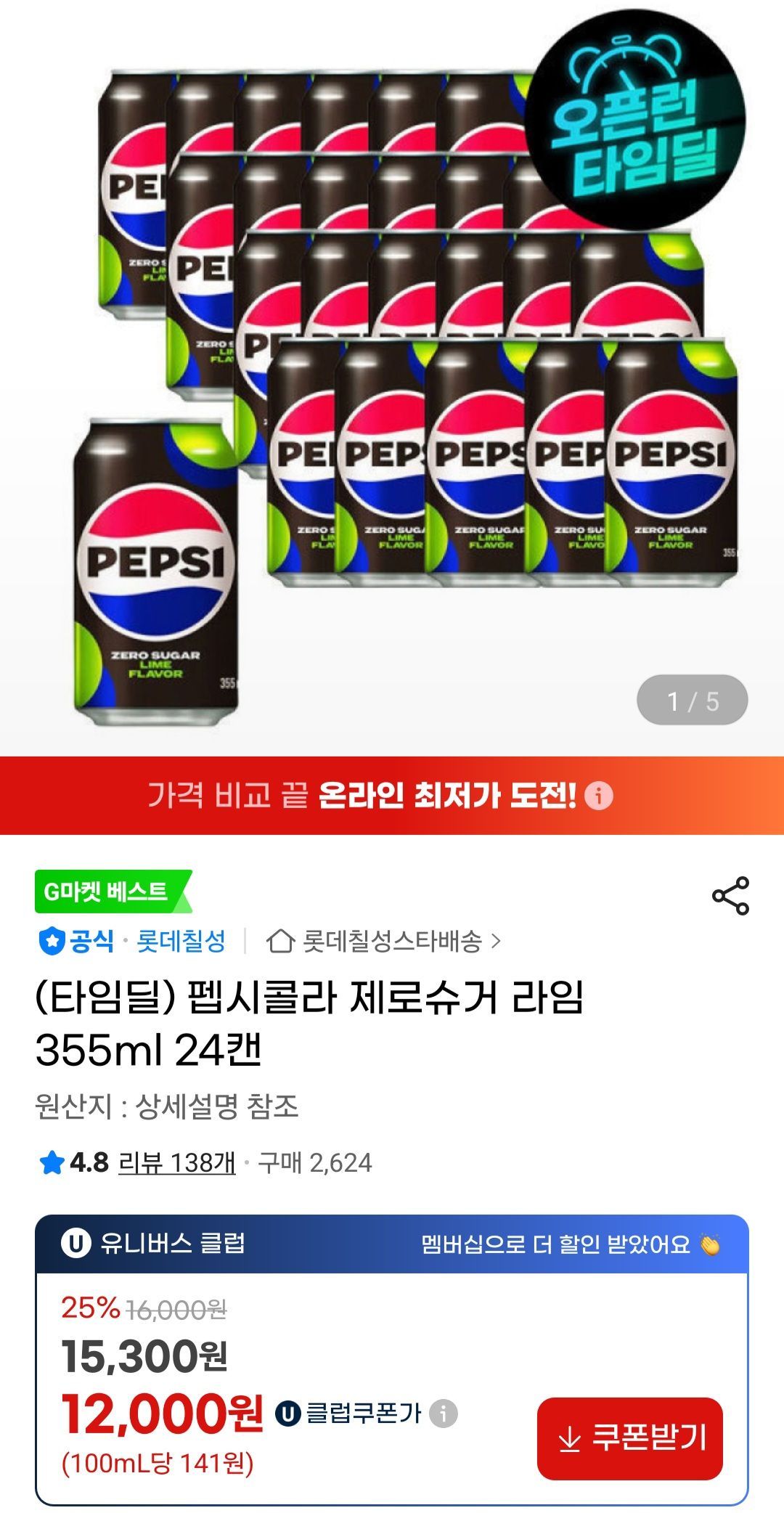Share this Pepsi product
Viewport: 784px width, 1513px height.
[x=730, y=895]
